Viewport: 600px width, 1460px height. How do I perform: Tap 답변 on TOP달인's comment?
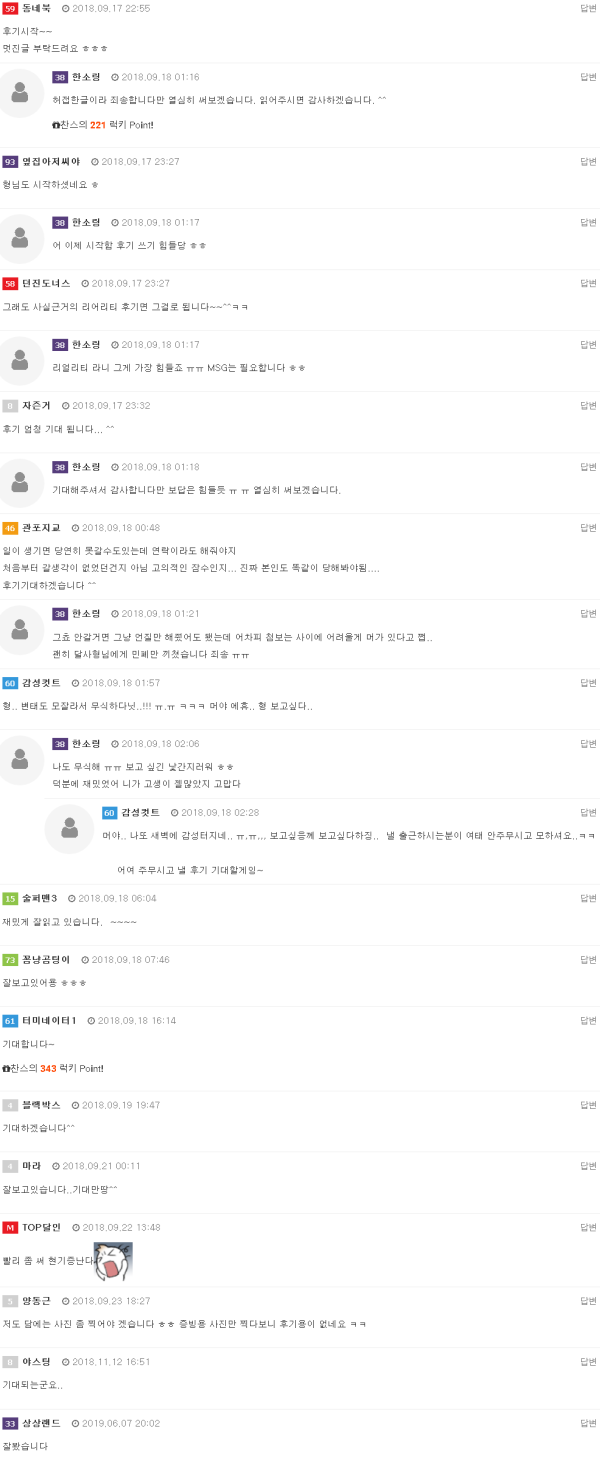[588, 1227]
